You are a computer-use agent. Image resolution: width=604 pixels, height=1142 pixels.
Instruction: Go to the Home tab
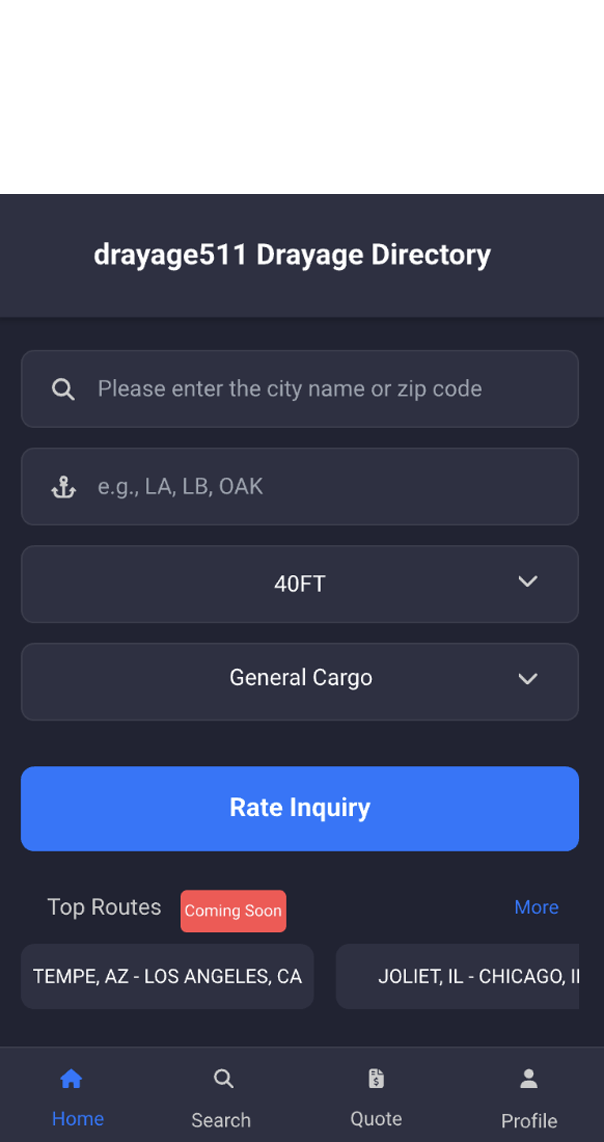(76, 1097)
